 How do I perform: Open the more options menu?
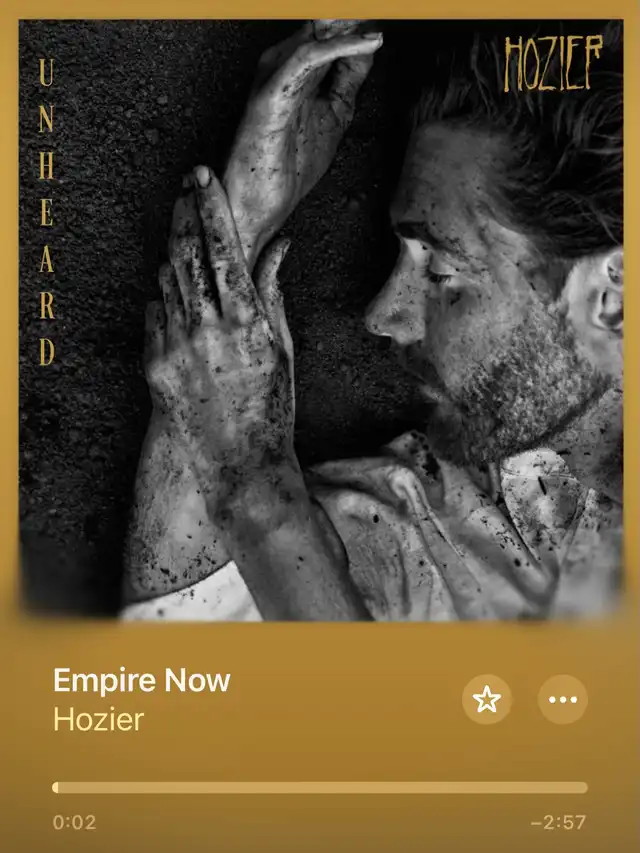[x=563, y=699]
